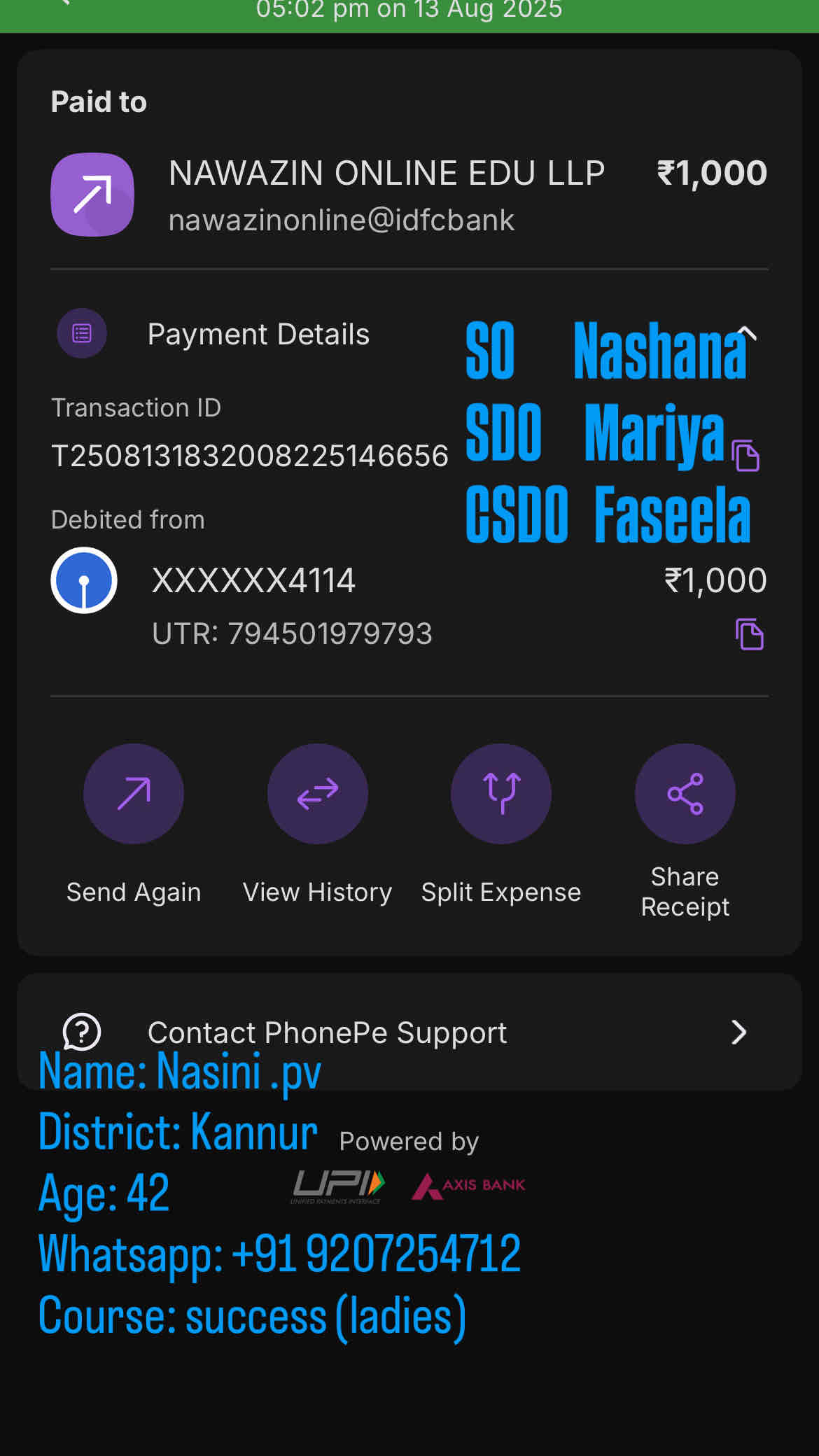Select the Split Expense option
819x1456 pixels.
[501, 794]
